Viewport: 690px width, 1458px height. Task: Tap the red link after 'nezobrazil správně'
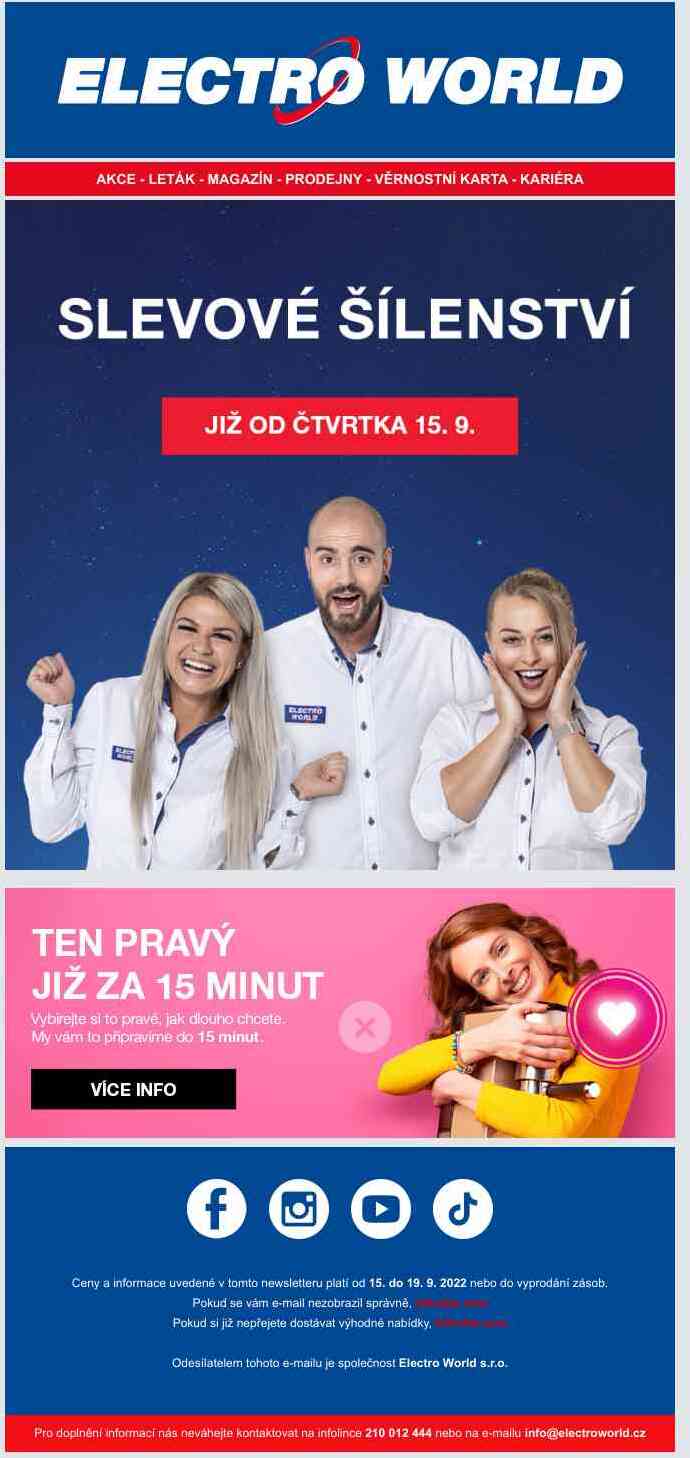click(451, 1303)
